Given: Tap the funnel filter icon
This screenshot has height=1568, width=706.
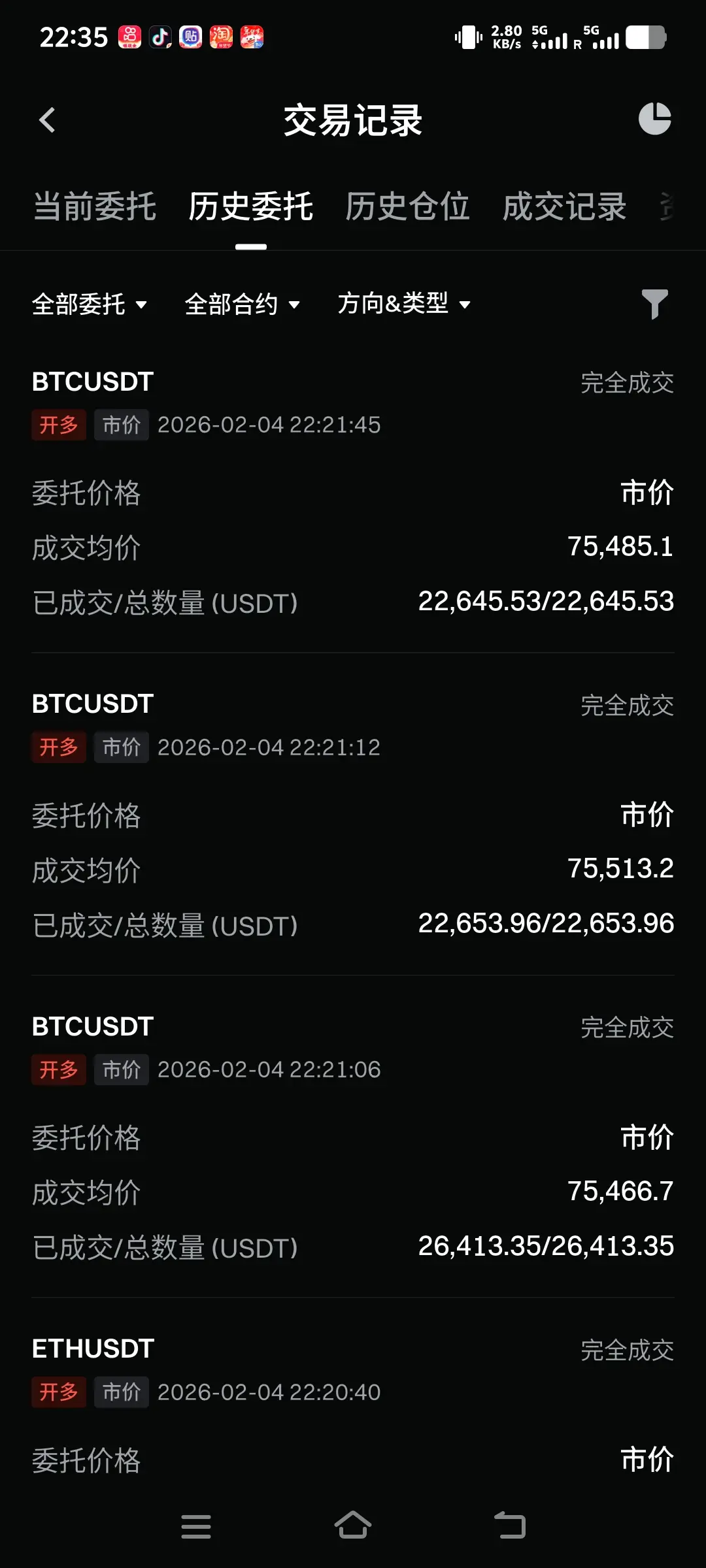Looking at the screenshot, I should pos(654,304).
